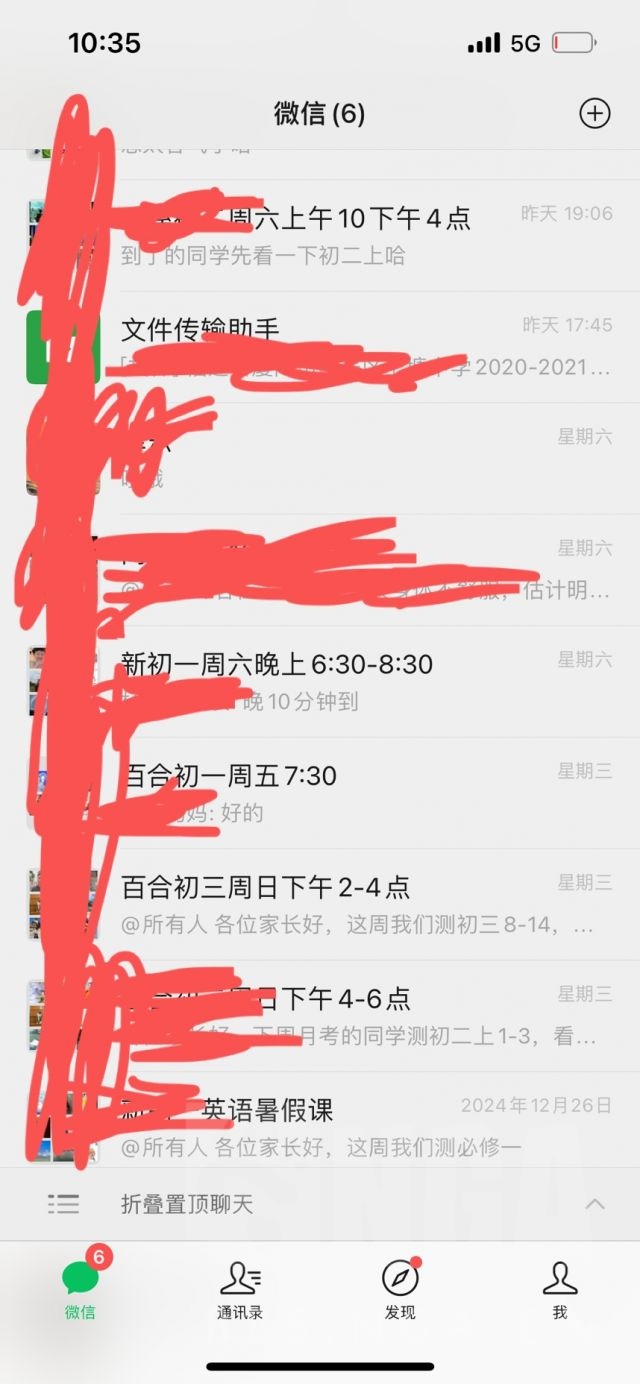Switch to the 发现 tab
This screenshot has width=640, height=1384.
point(400,1290)
